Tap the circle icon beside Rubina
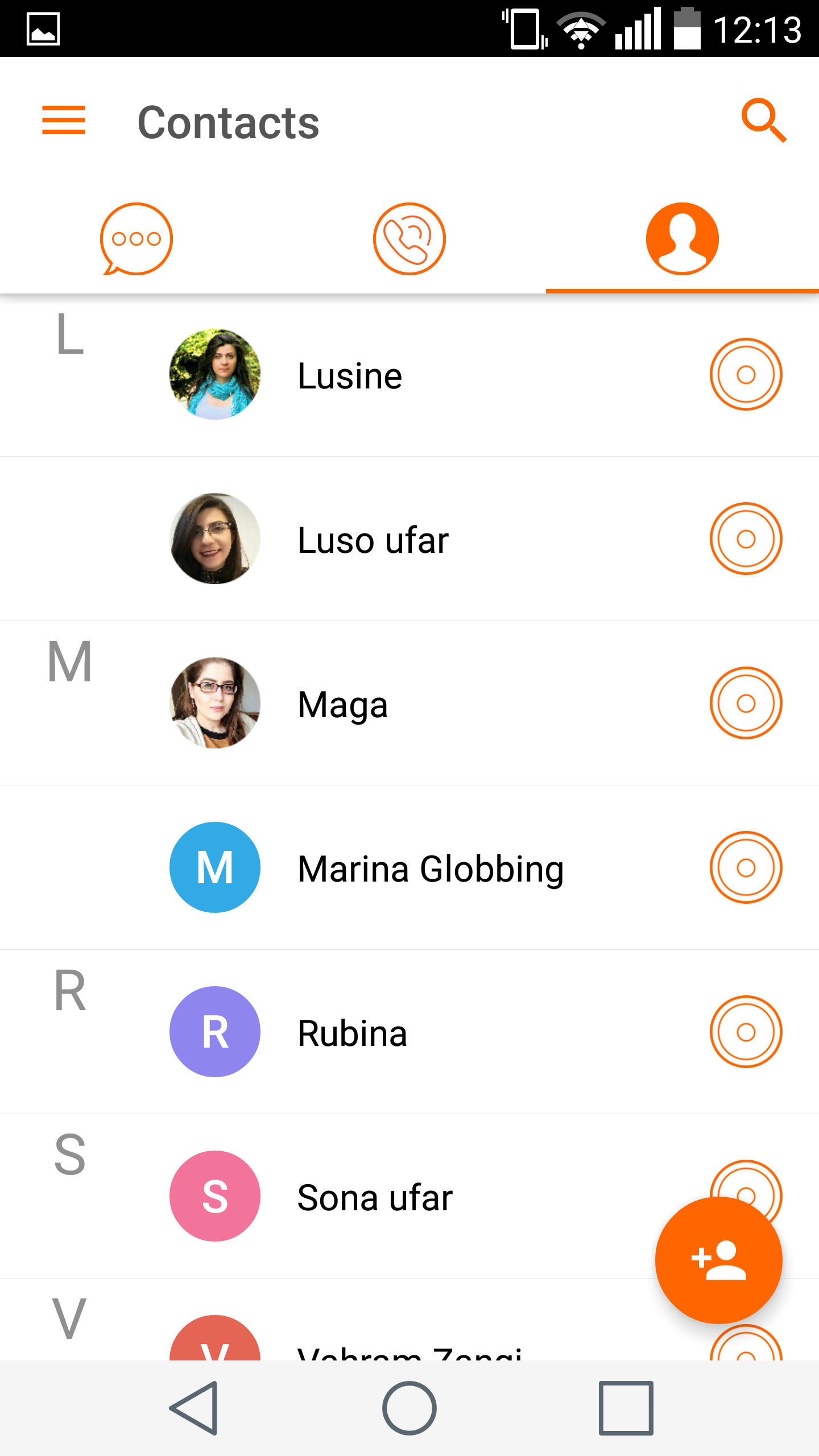 click(746, 1032)
